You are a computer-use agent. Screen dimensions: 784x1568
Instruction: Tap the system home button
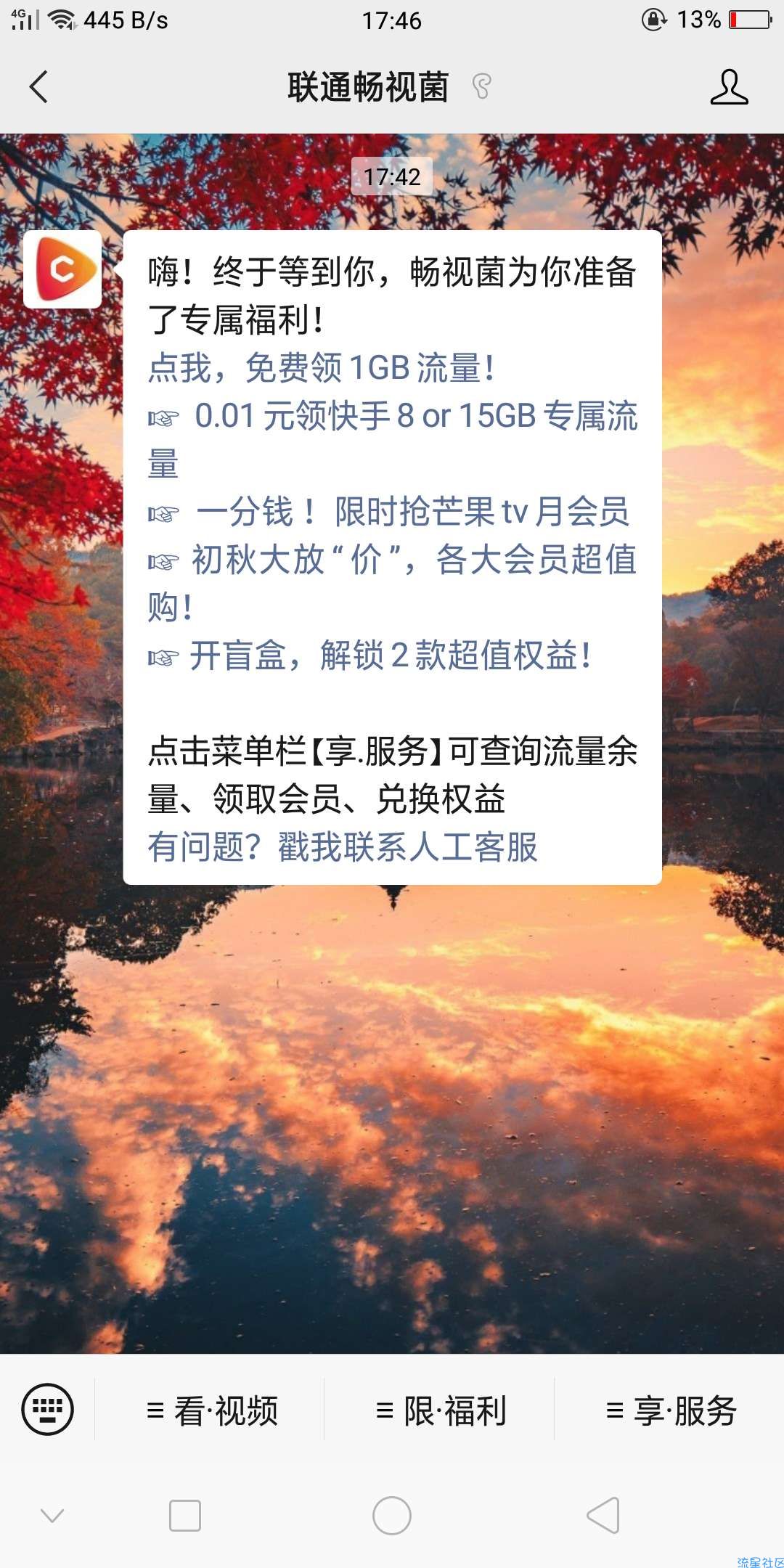(x=392, y=1516)
